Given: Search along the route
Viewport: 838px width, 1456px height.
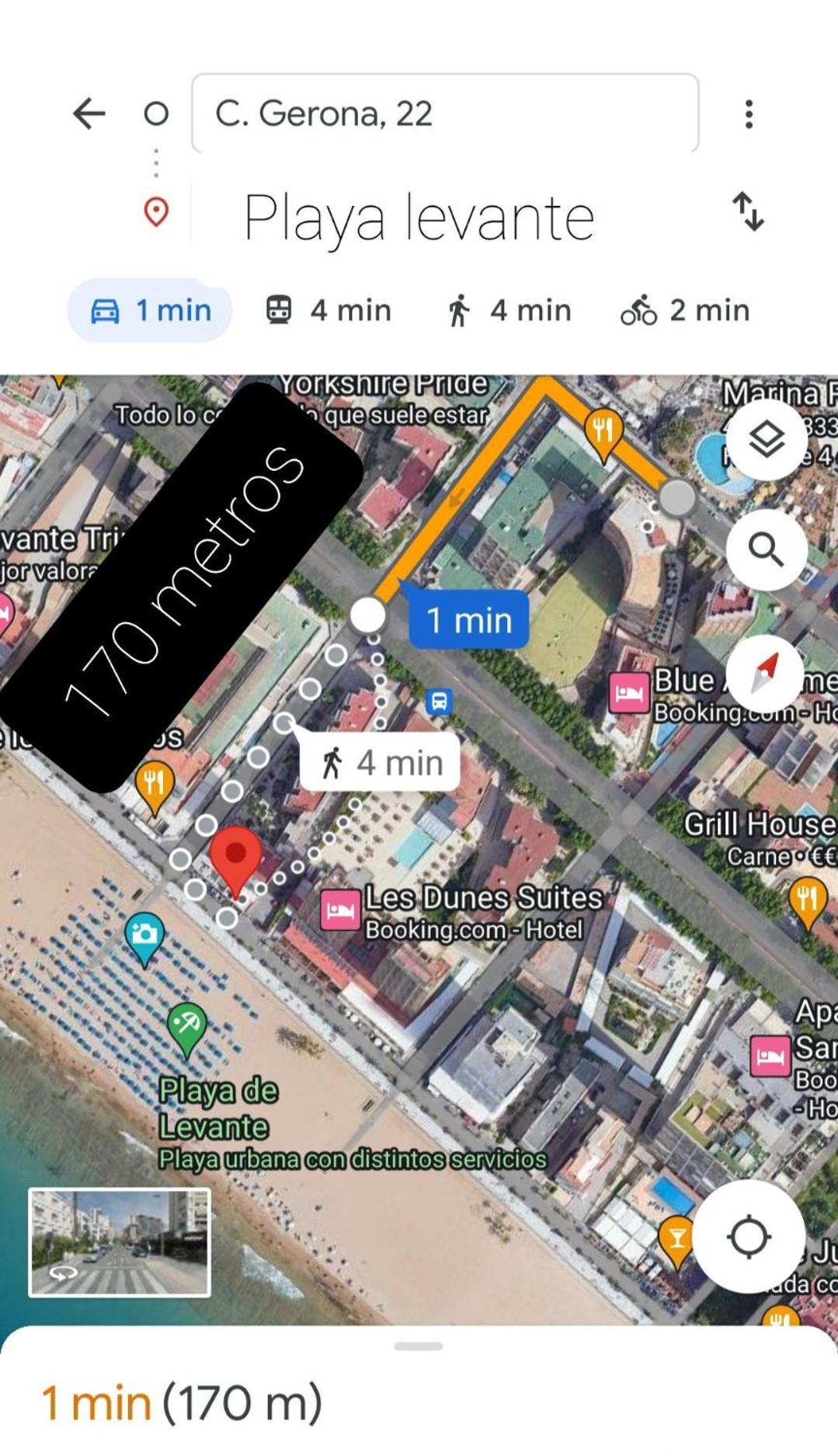Looking at the screenshot, I should pos(766,549).
